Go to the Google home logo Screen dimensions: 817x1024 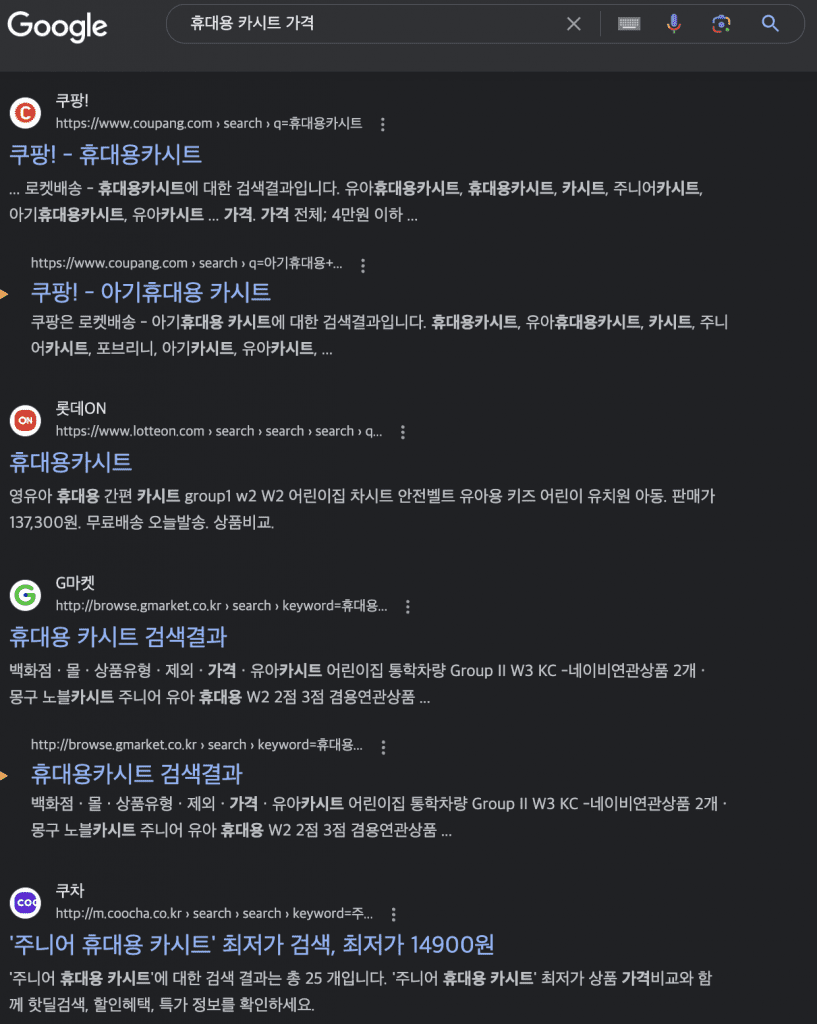click(x=57, y=26)
